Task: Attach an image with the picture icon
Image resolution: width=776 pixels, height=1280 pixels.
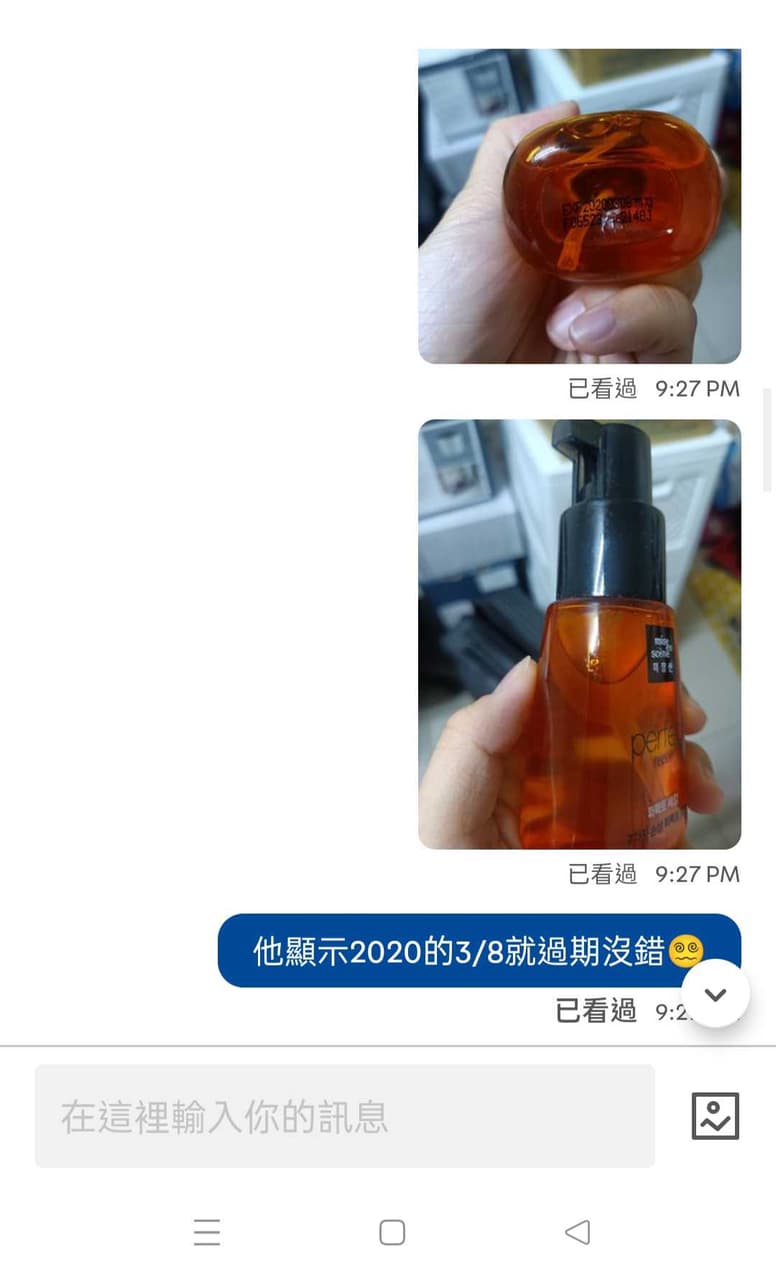Action: click(x=715, y=1116)
